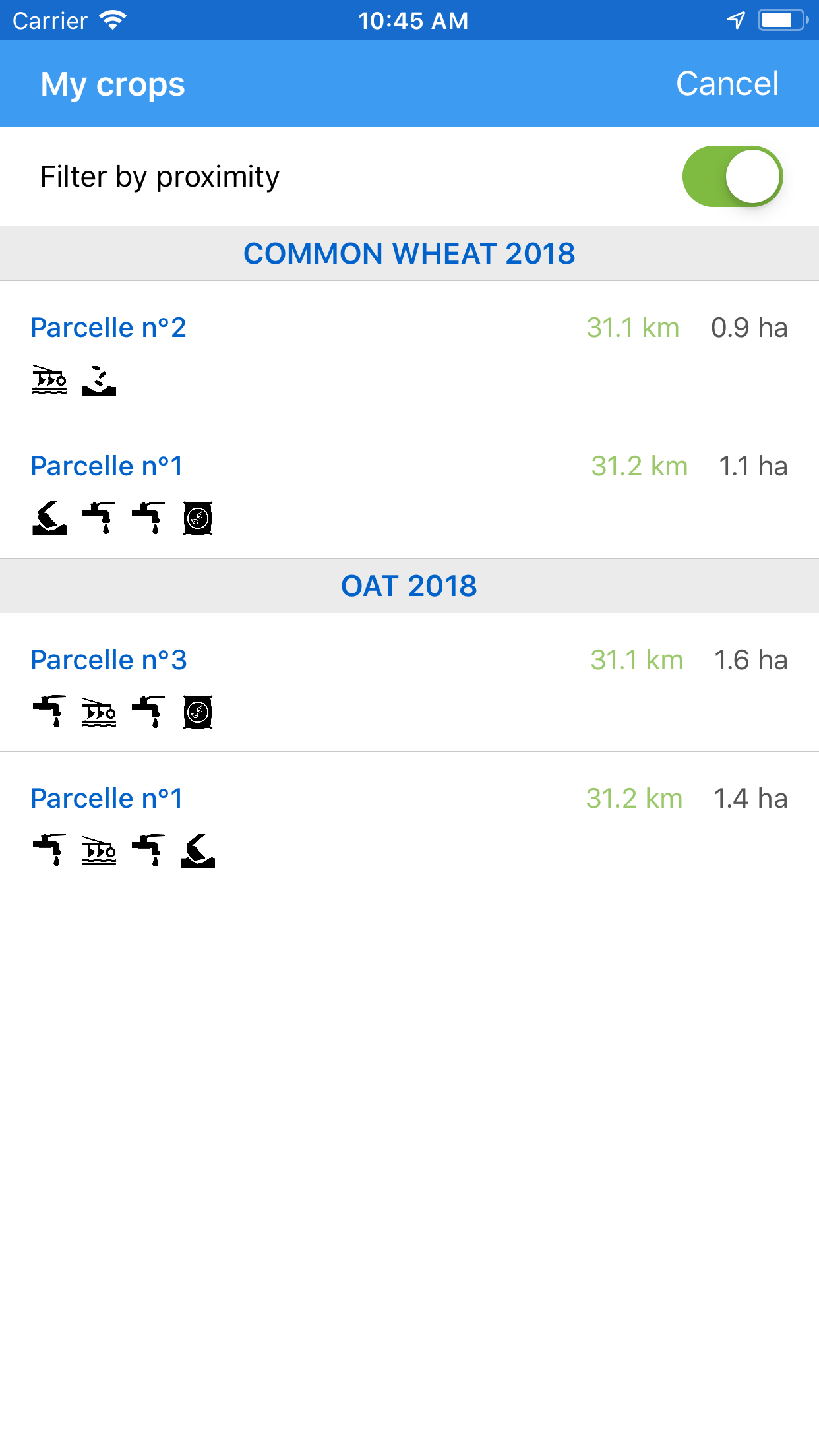Collapse the COMMON WHEAT 2018 section
Screen dimensions: 819x1456
click(409, 253)
